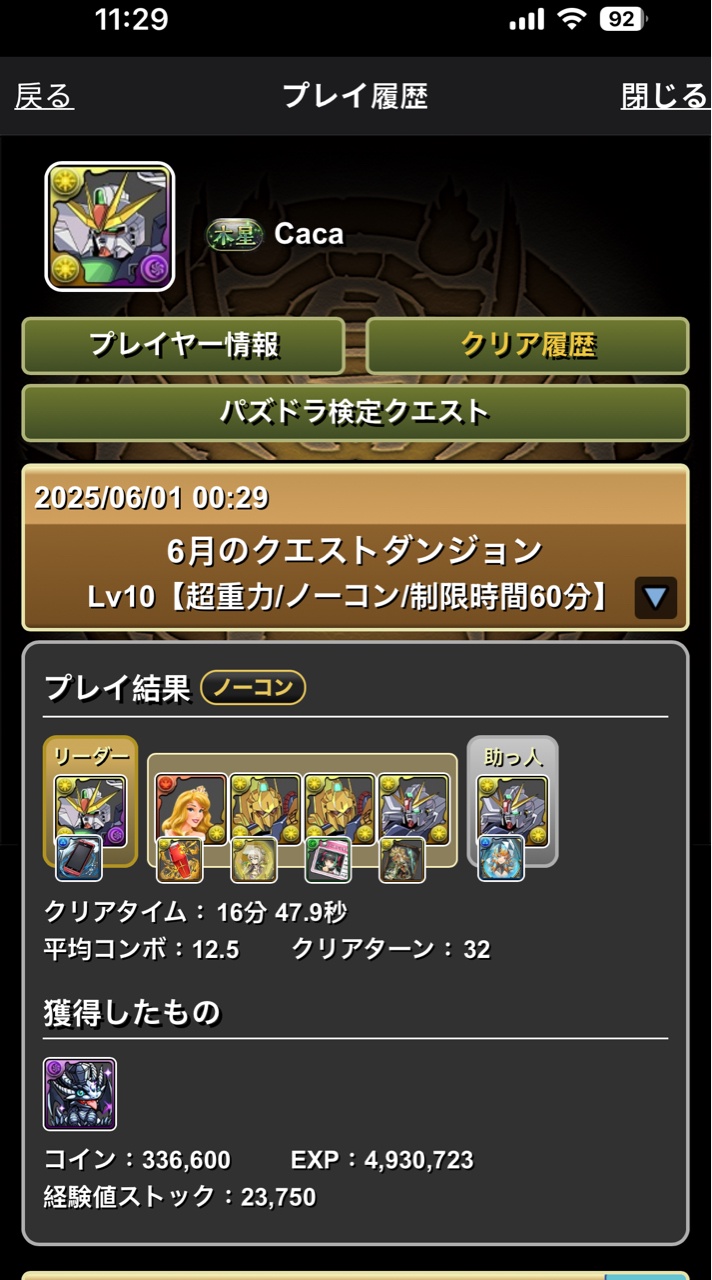This screenshot has width=712, height=1280.
Task: Switch to the クリア履歴 tab
Action: (527, 345)
